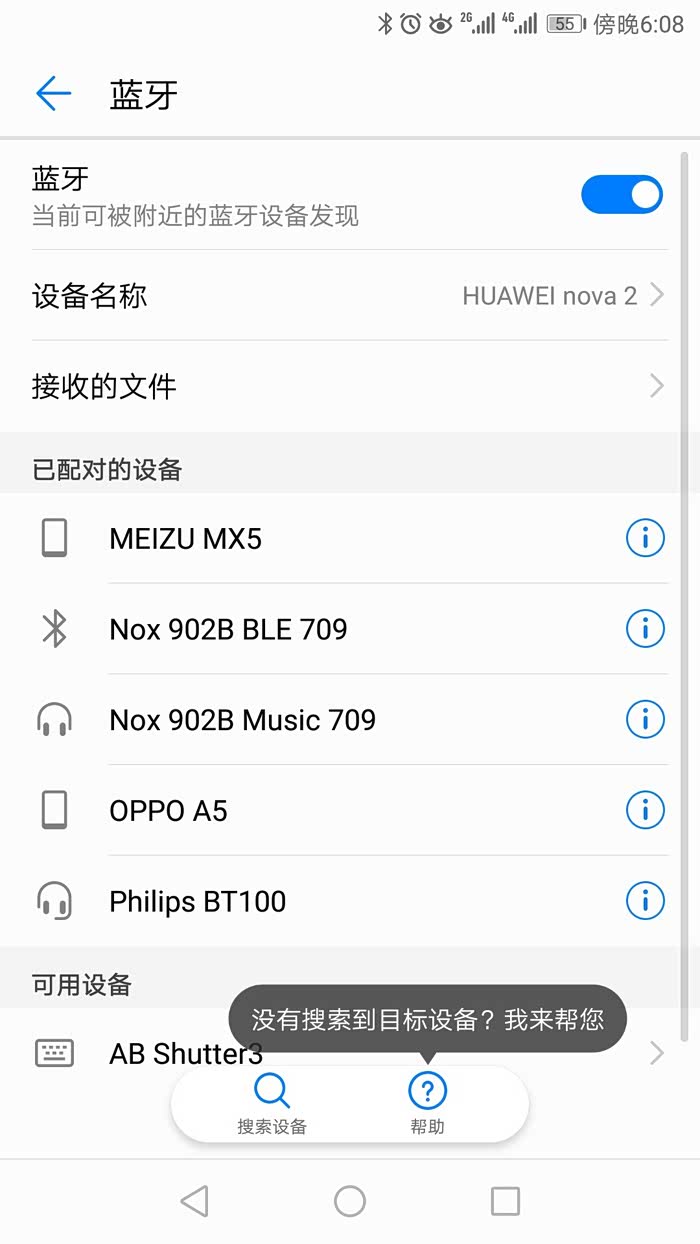Select the OPPO A5 paired device

pos(300,810)
